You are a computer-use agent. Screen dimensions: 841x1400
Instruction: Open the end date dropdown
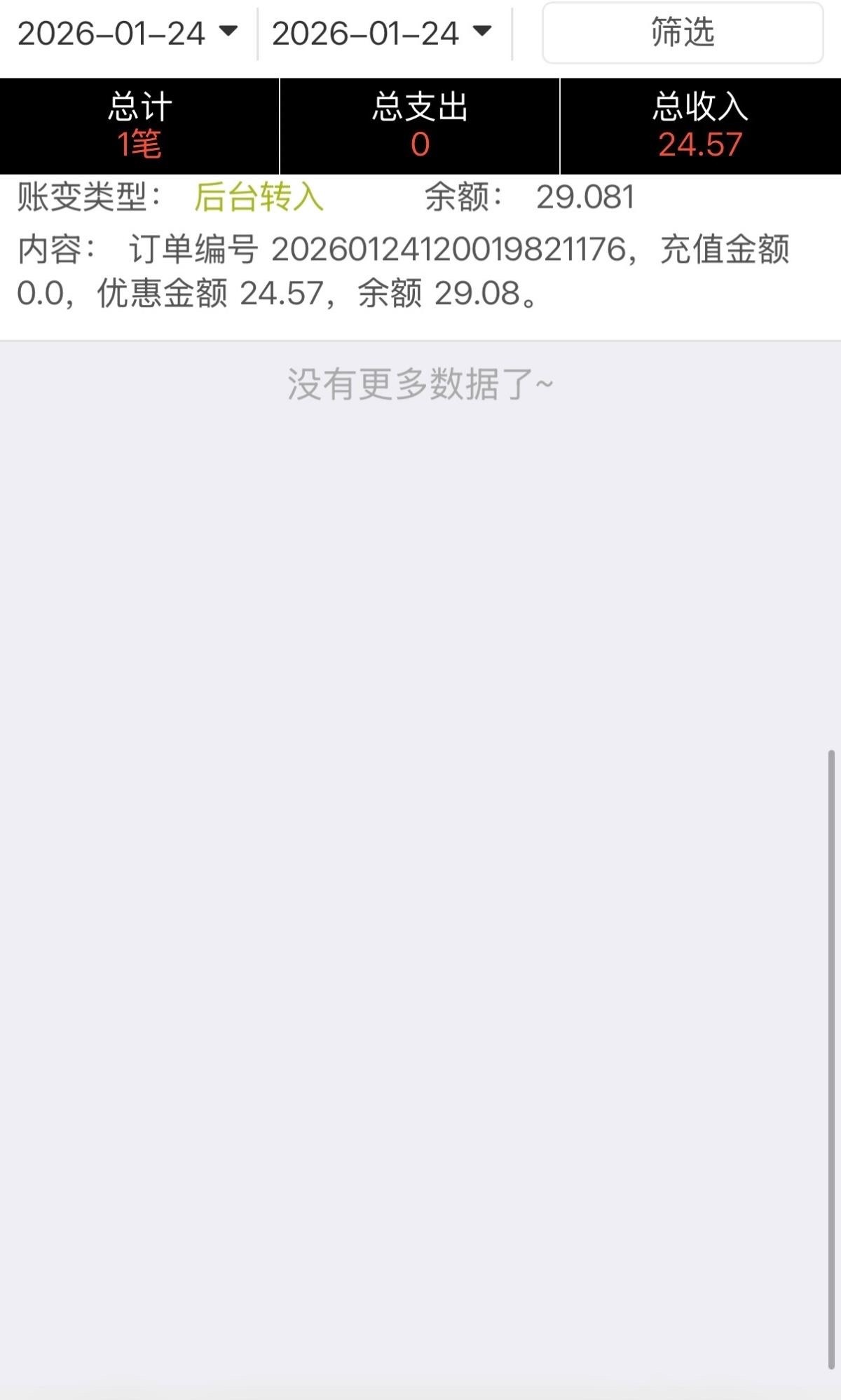pos(382,33)
